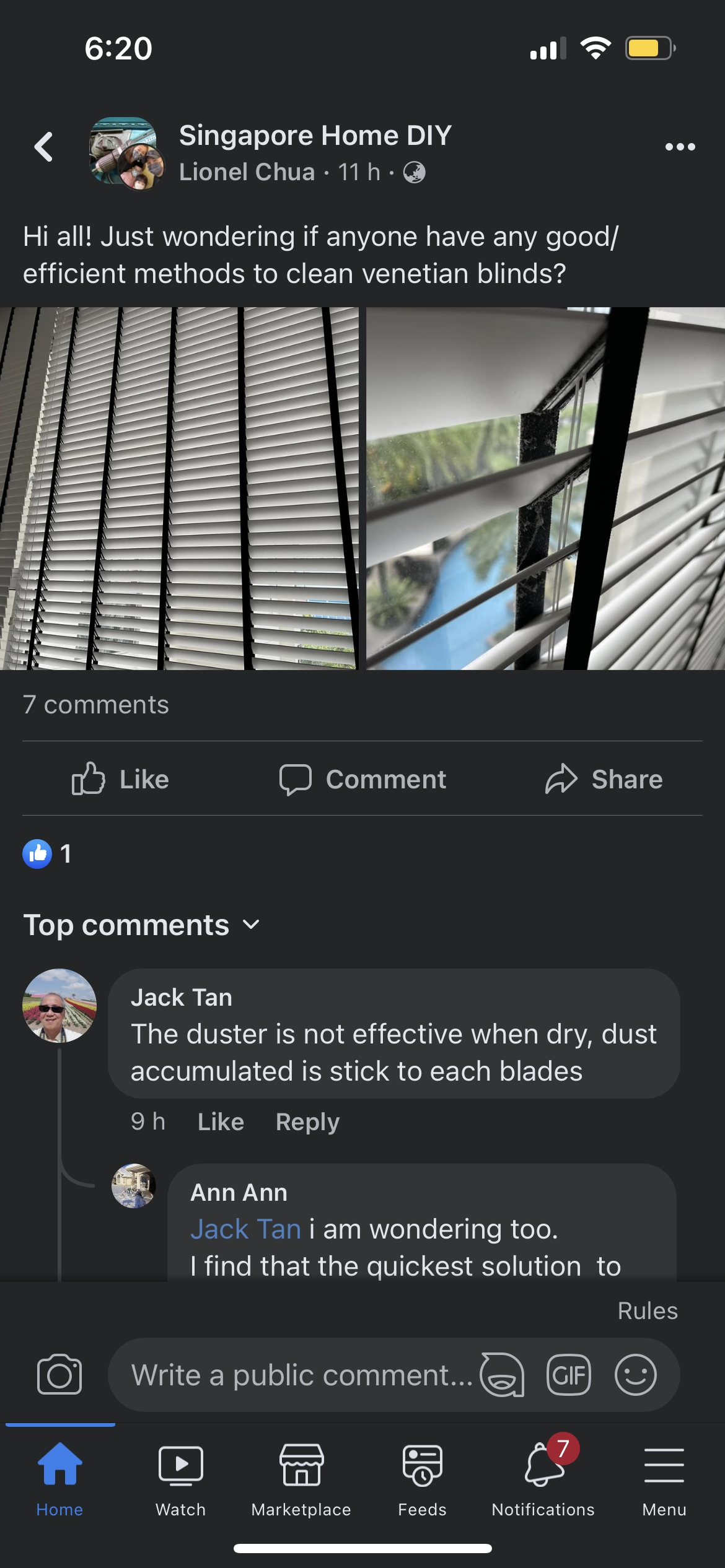The height and width of the screenshot is (1568, 725).
Task: Open the Singapore Home DIY group page
Action: [x=315, y=136]
